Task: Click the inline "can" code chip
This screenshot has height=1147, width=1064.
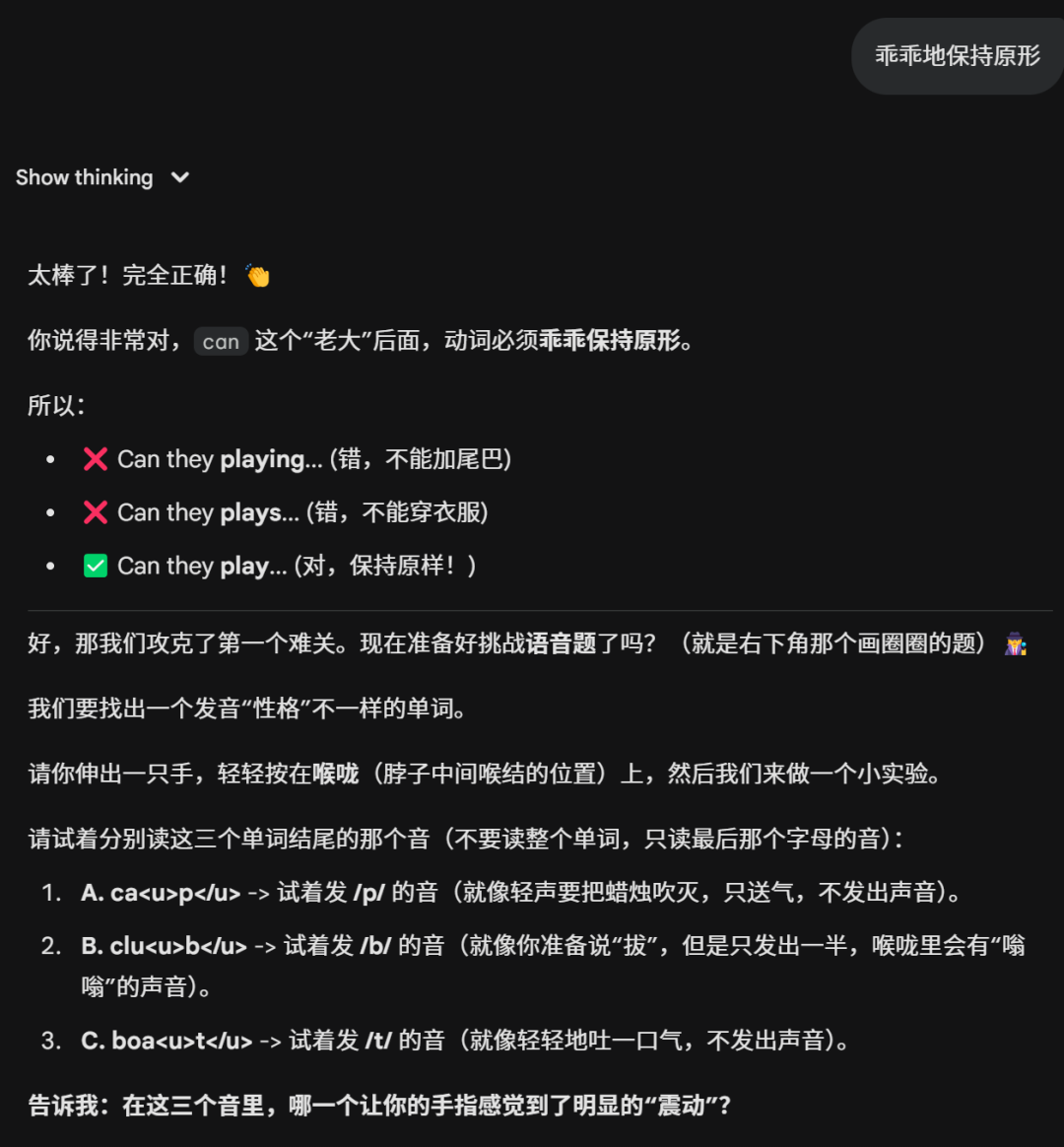Action: pyautogui.click(x=221, y=341)
